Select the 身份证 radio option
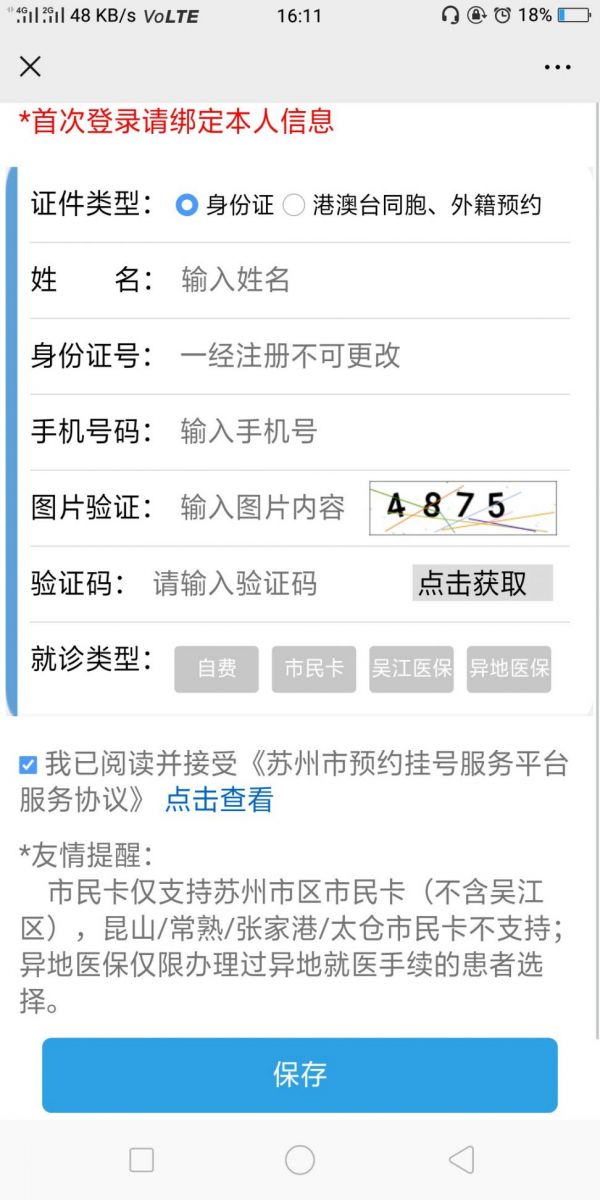This screenshot has height=1200, width=600. tap(187, 205)
